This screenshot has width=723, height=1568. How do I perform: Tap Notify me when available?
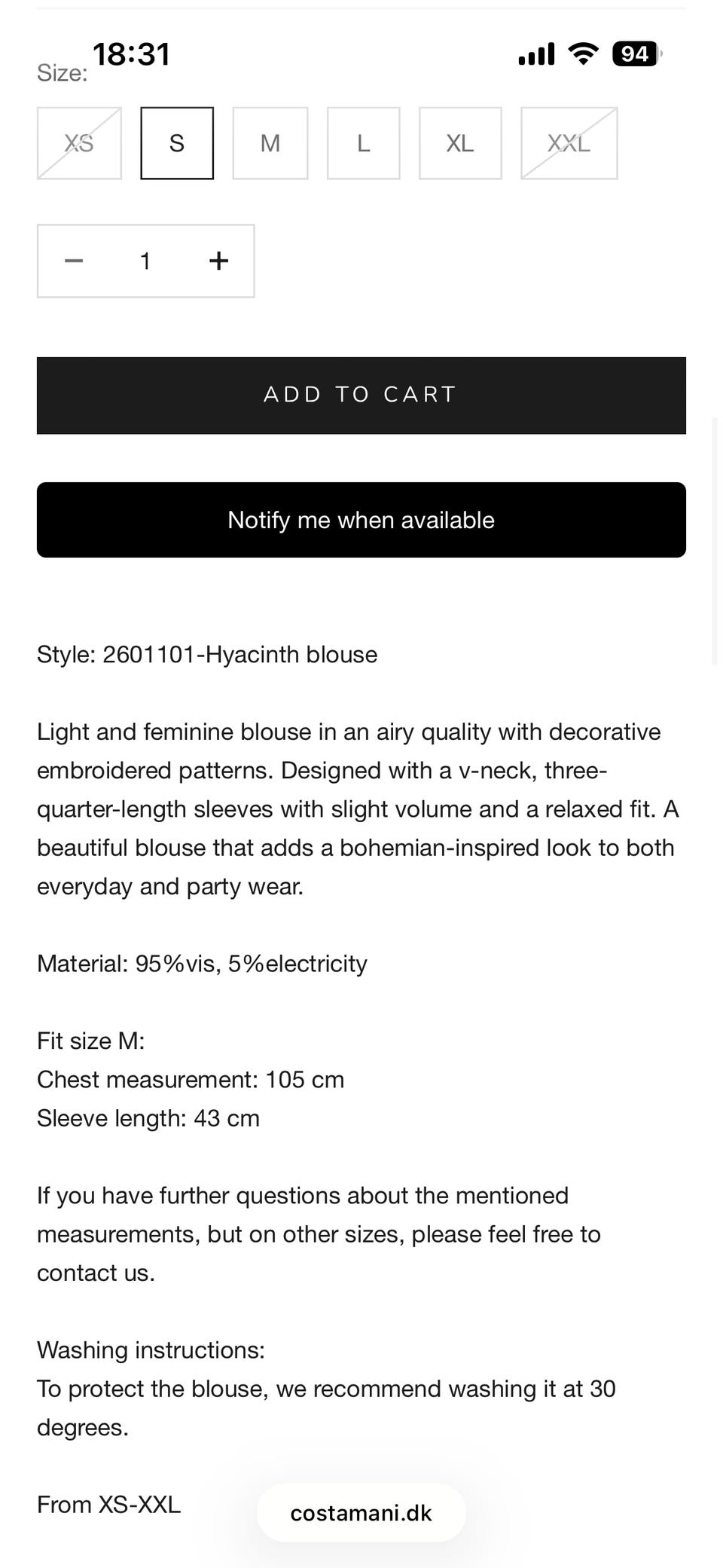[x=361, y=520]
